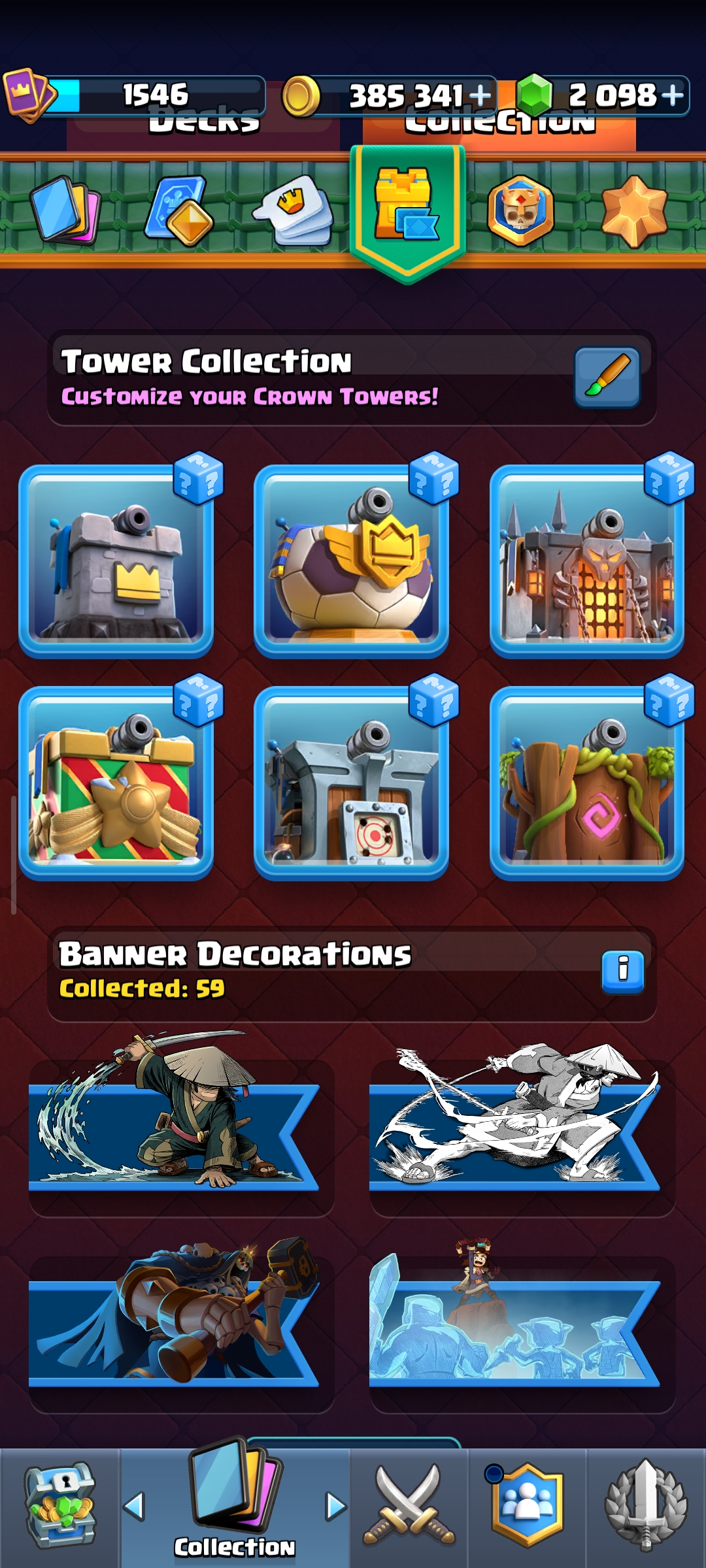Viewport: 706px width, 1568px height.
Task: Switch to the orange star tab
Action: point(634,210)
